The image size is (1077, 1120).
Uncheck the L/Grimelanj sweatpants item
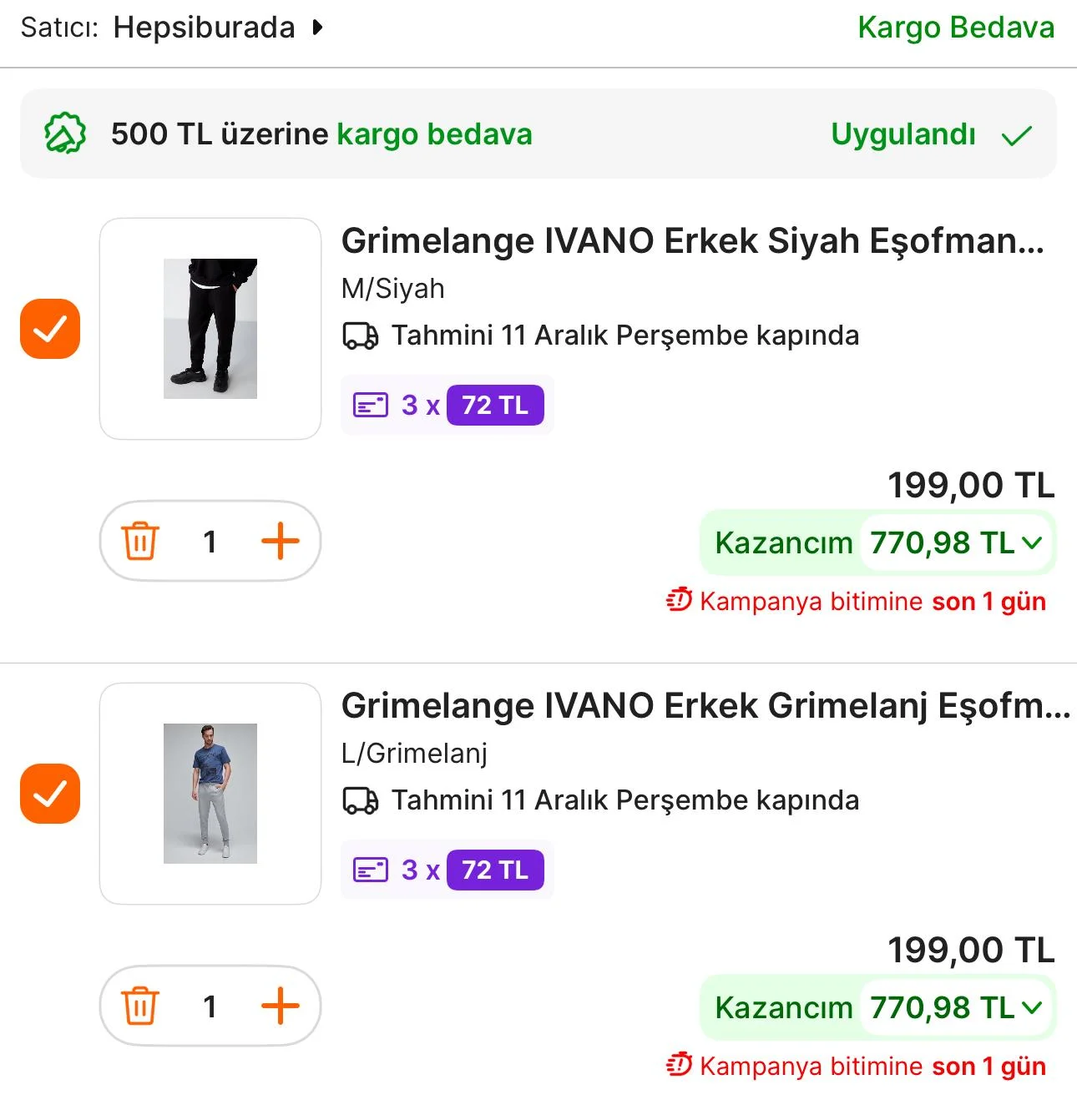coord(50,794)
